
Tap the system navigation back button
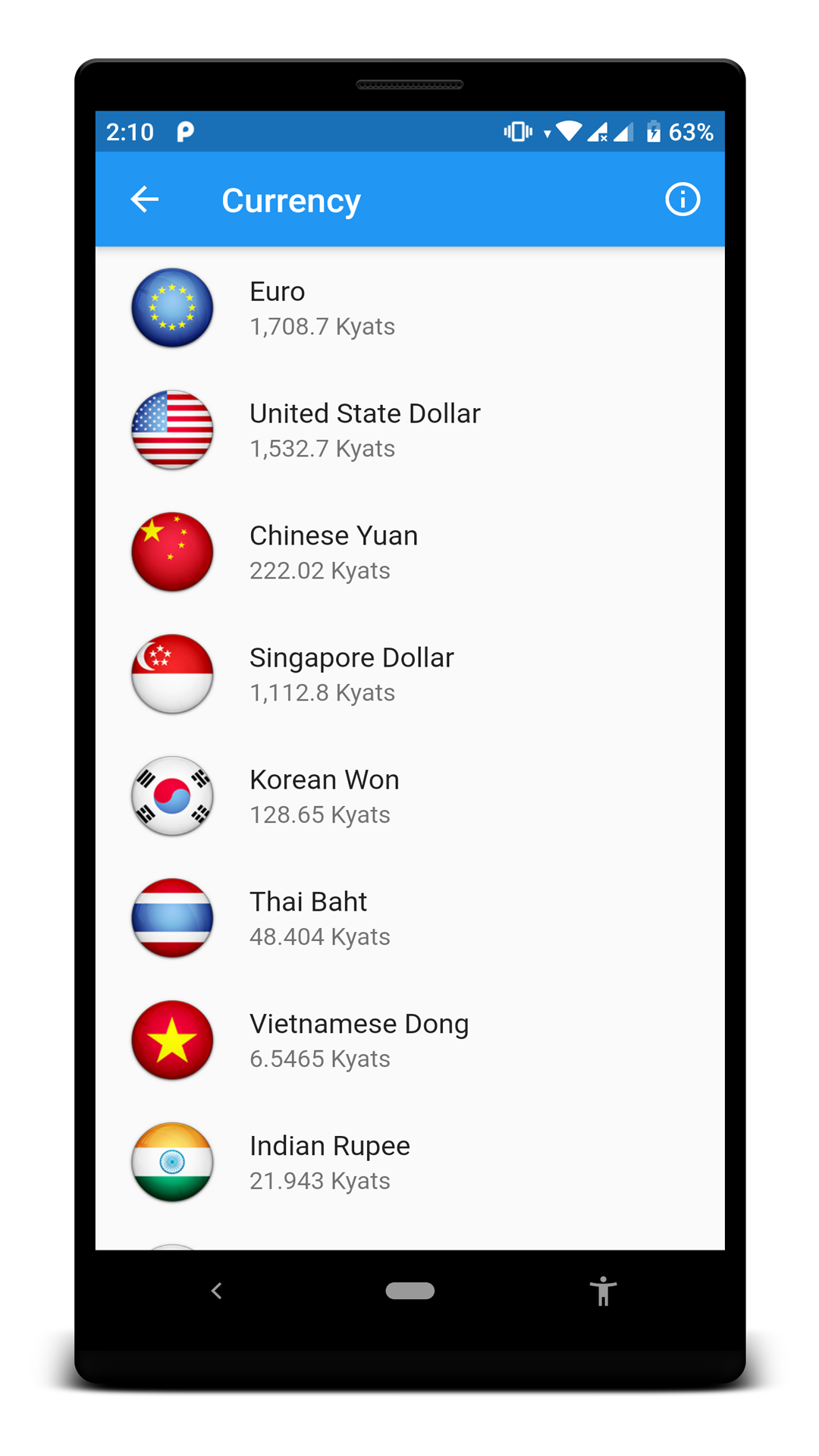click(217, 1291)
